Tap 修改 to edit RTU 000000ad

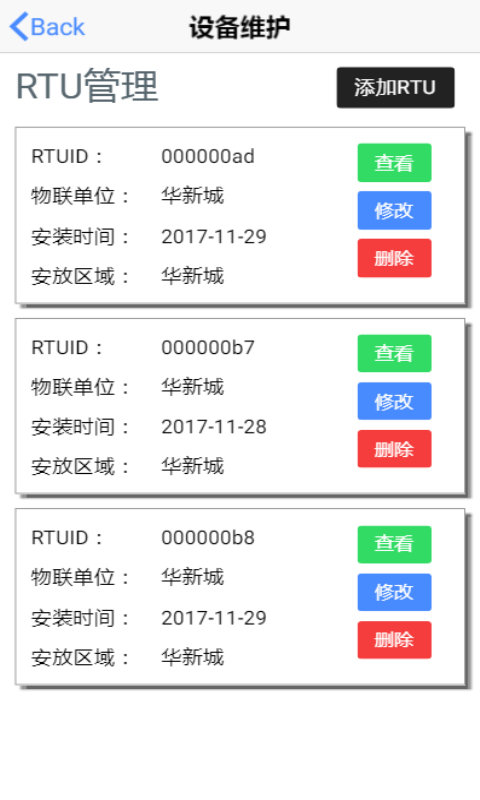pos(394,210)
